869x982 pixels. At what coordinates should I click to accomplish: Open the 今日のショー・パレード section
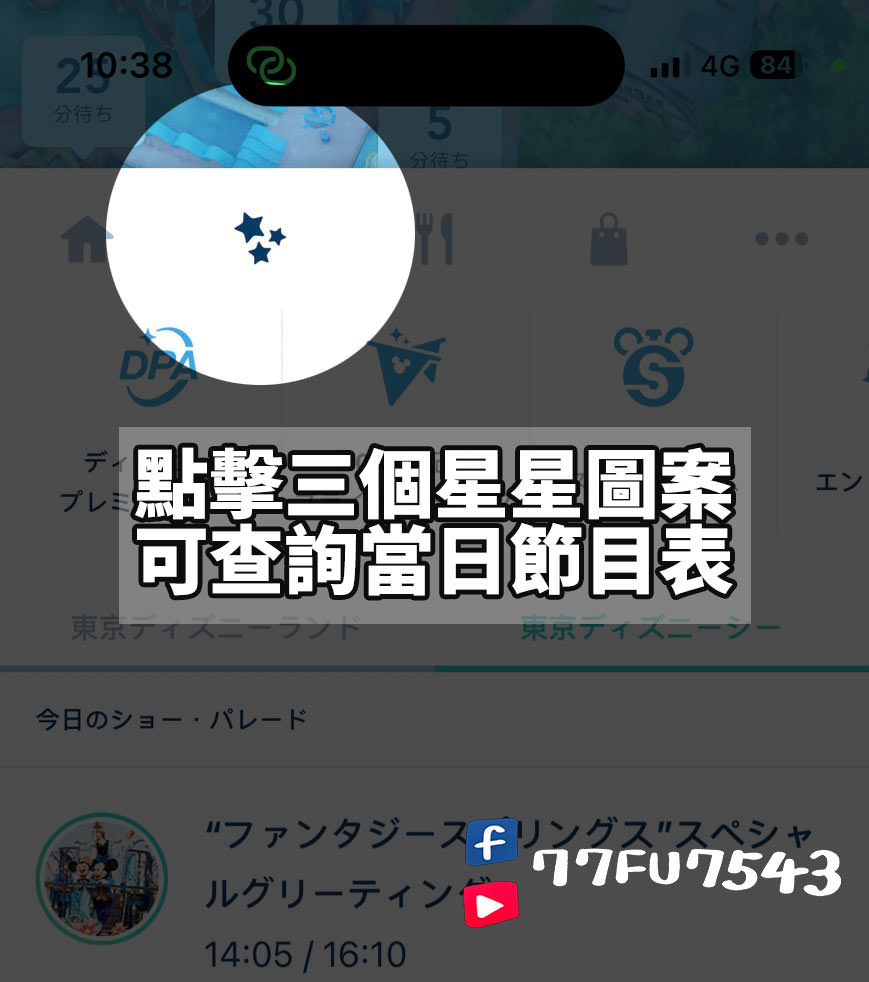169,718
